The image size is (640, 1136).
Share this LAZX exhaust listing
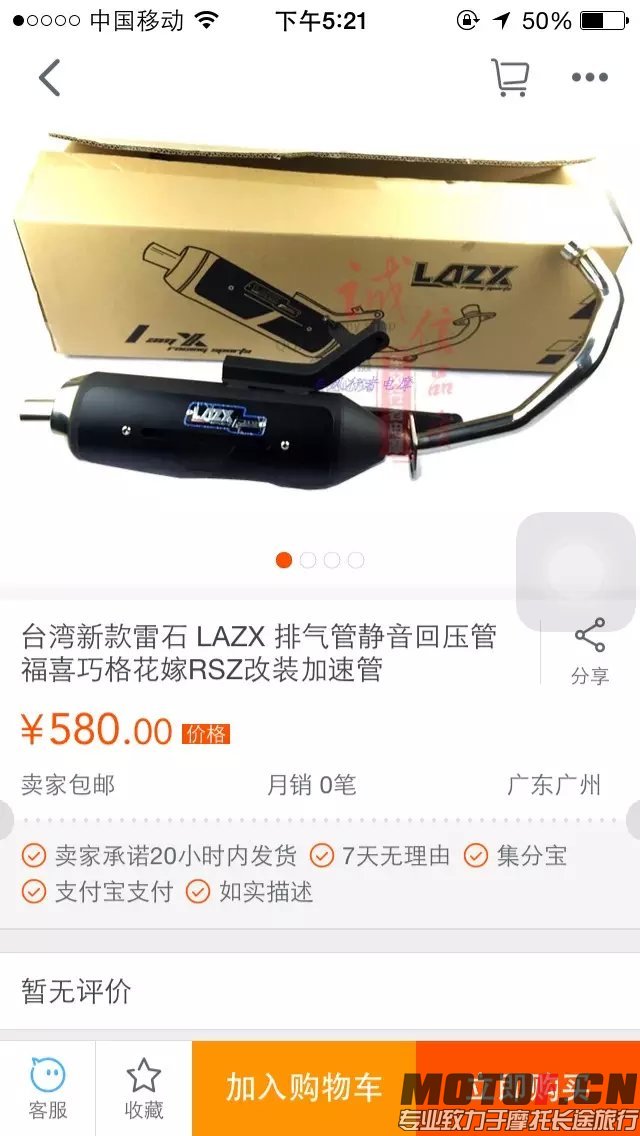click(589, 652)
